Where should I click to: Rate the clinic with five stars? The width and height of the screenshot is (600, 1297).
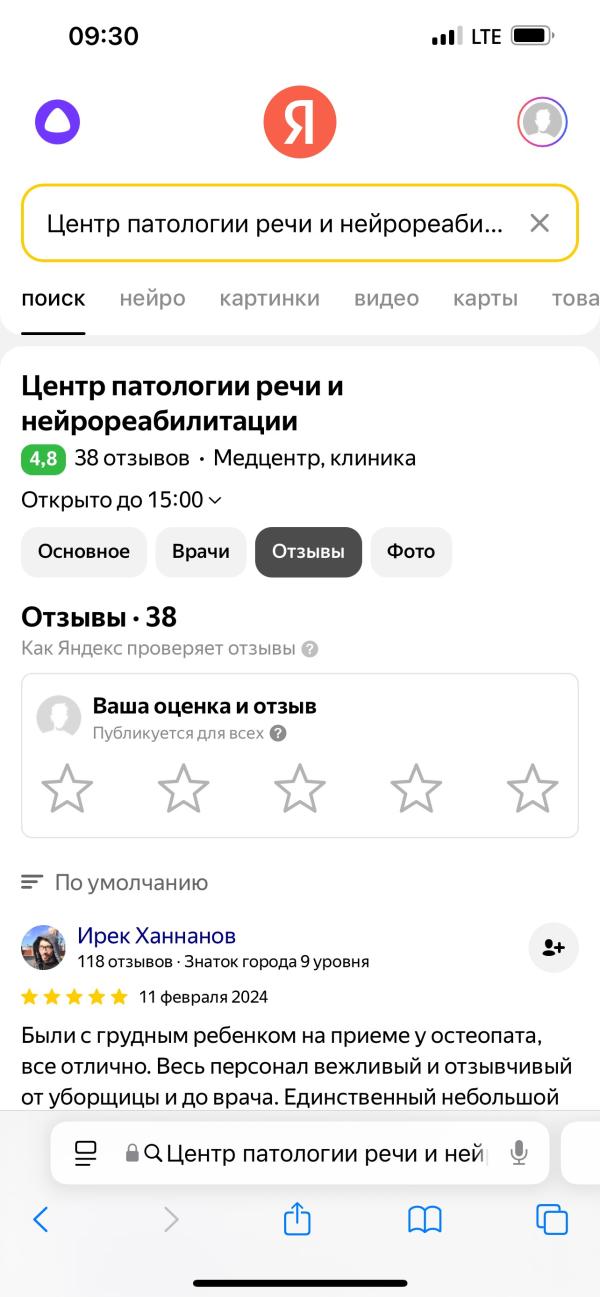532,789
